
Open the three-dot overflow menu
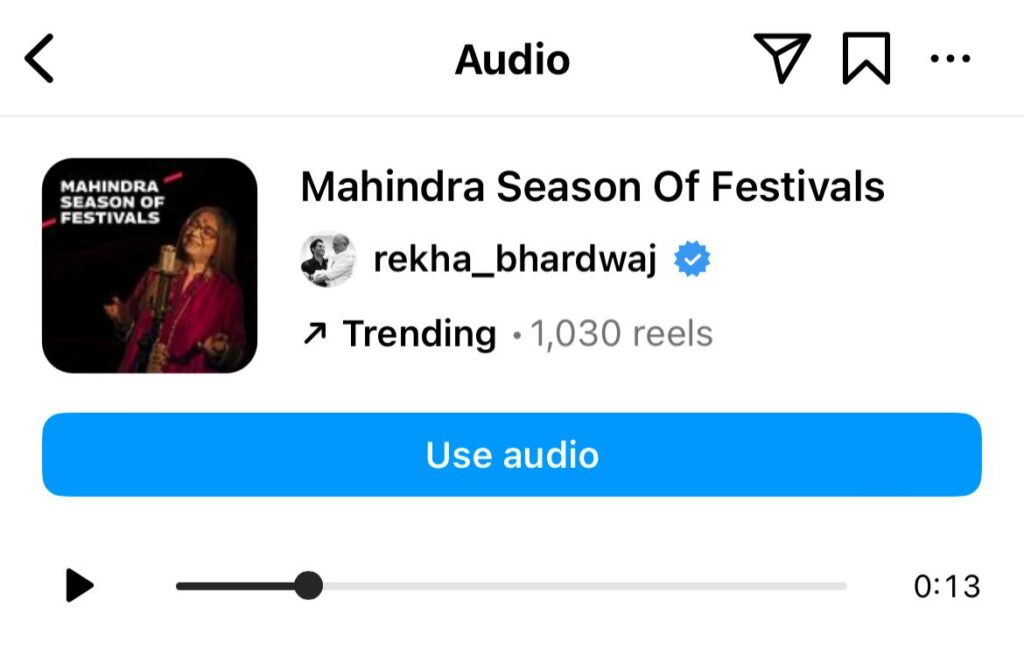tap(950, 59)
